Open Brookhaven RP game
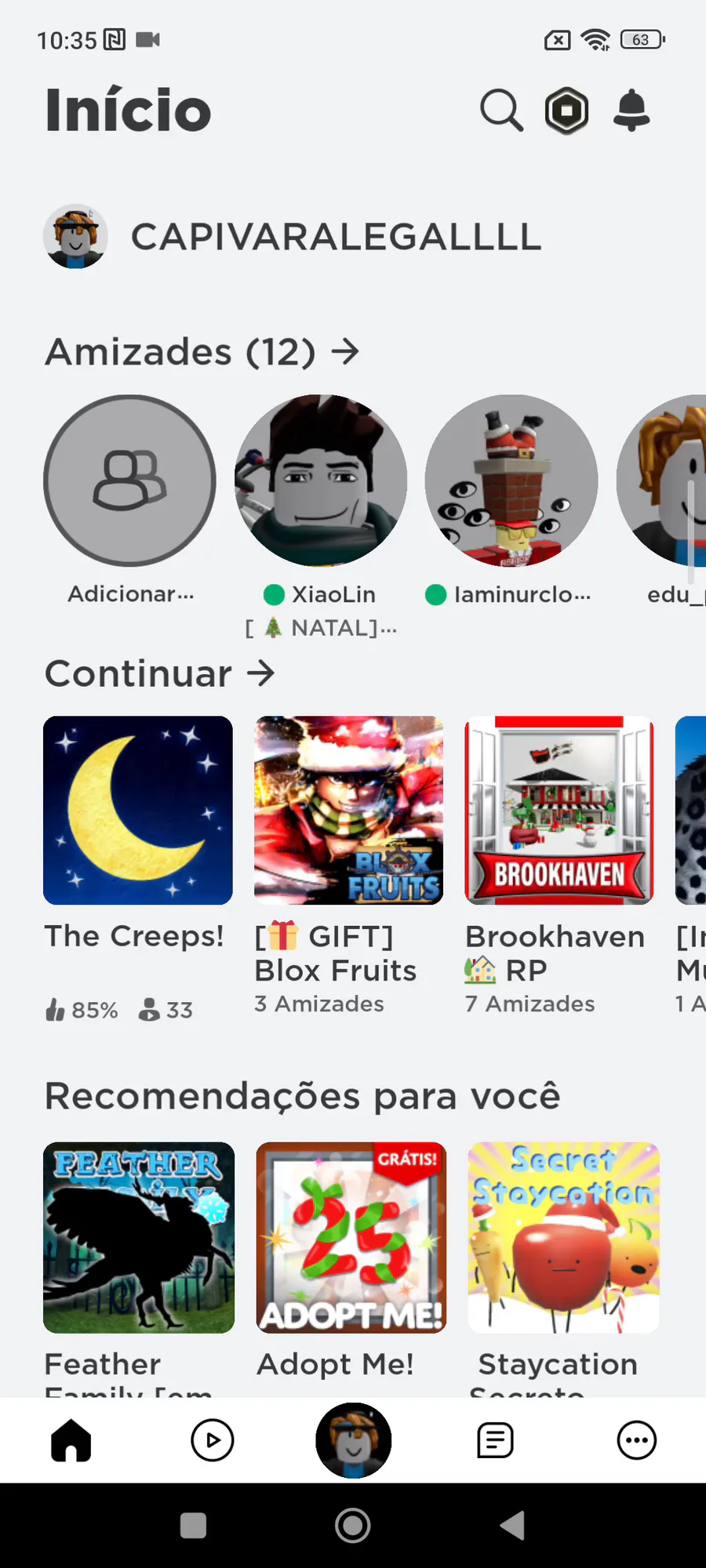This screenshot has height=1568, width=706. 559,811
